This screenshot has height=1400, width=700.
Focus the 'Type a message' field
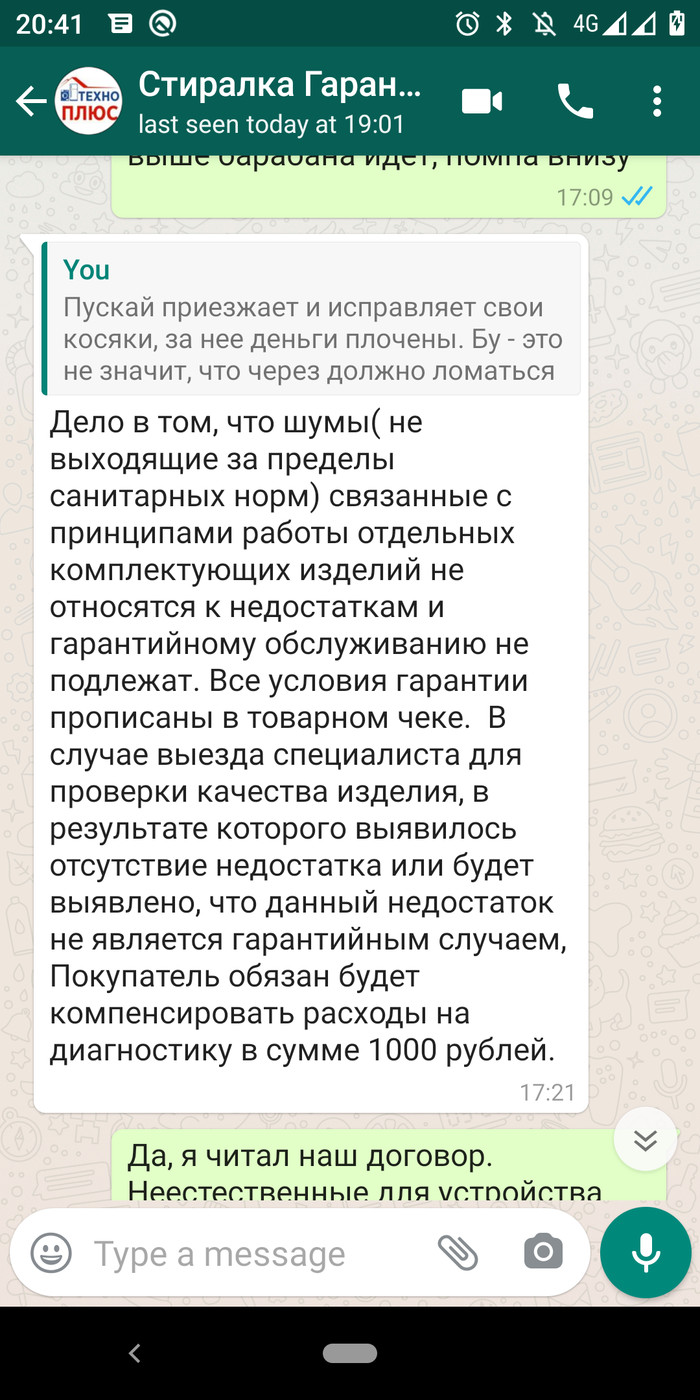(x=250, y=1253)
